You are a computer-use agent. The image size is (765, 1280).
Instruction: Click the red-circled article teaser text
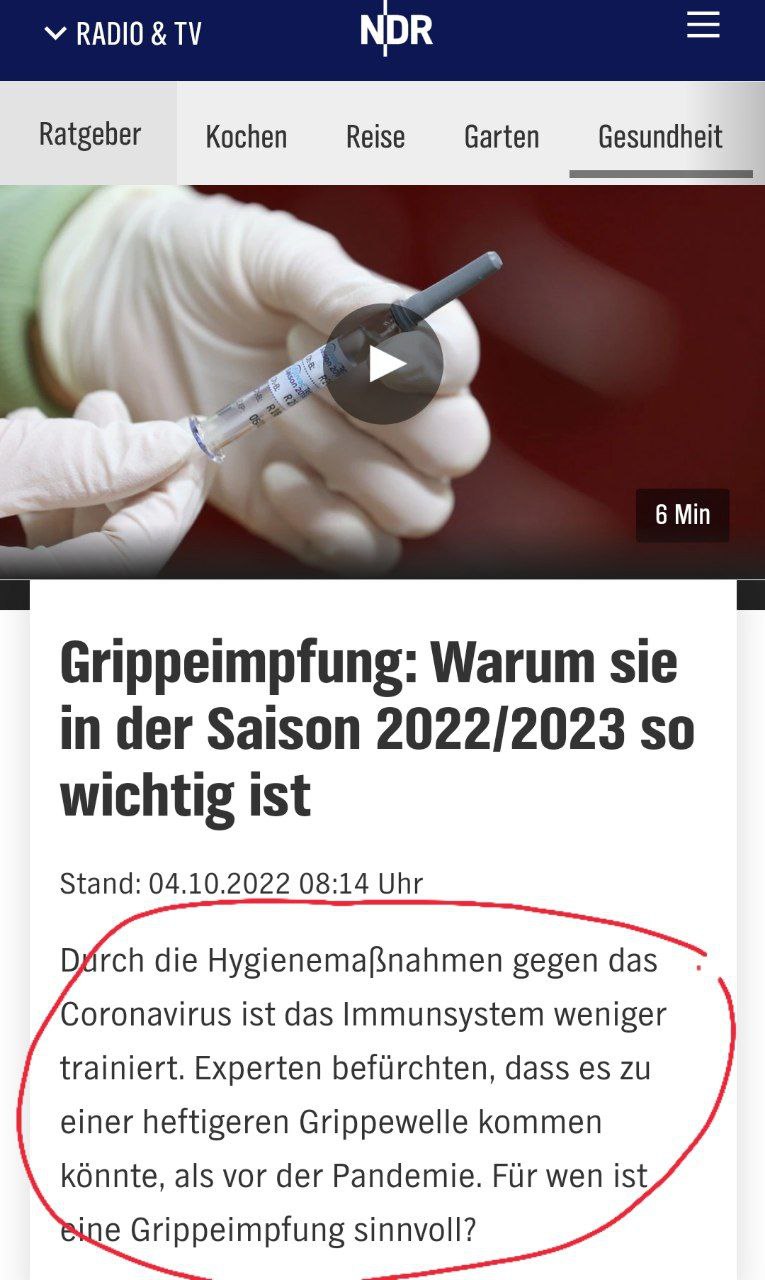click(x=370, y=1094)
